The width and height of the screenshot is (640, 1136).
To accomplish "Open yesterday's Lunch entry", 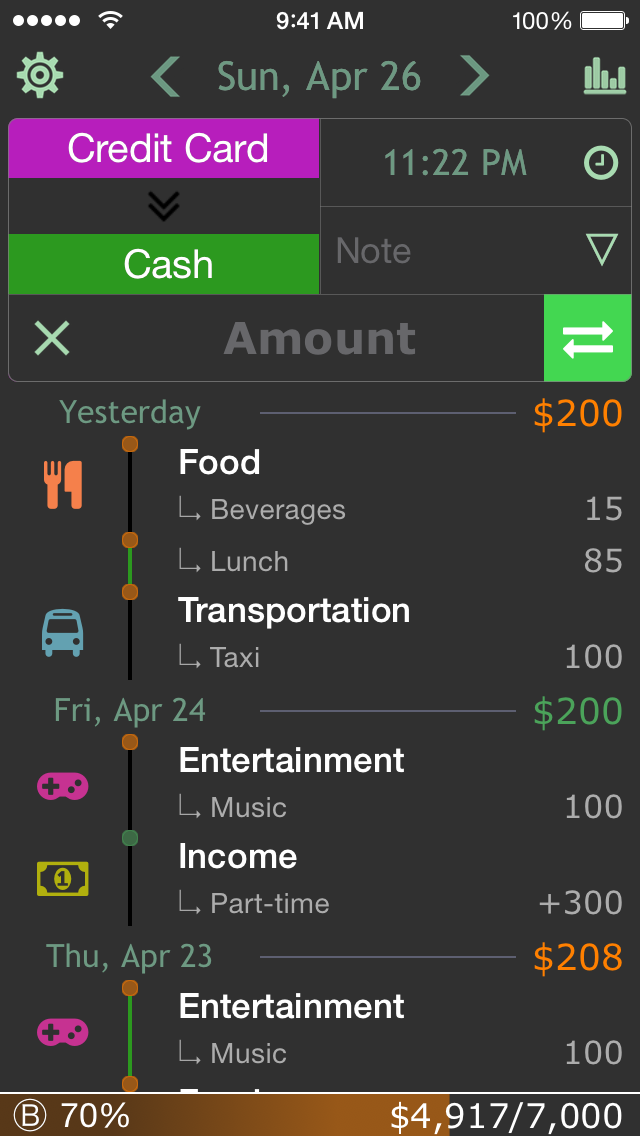I will [400, 562].
